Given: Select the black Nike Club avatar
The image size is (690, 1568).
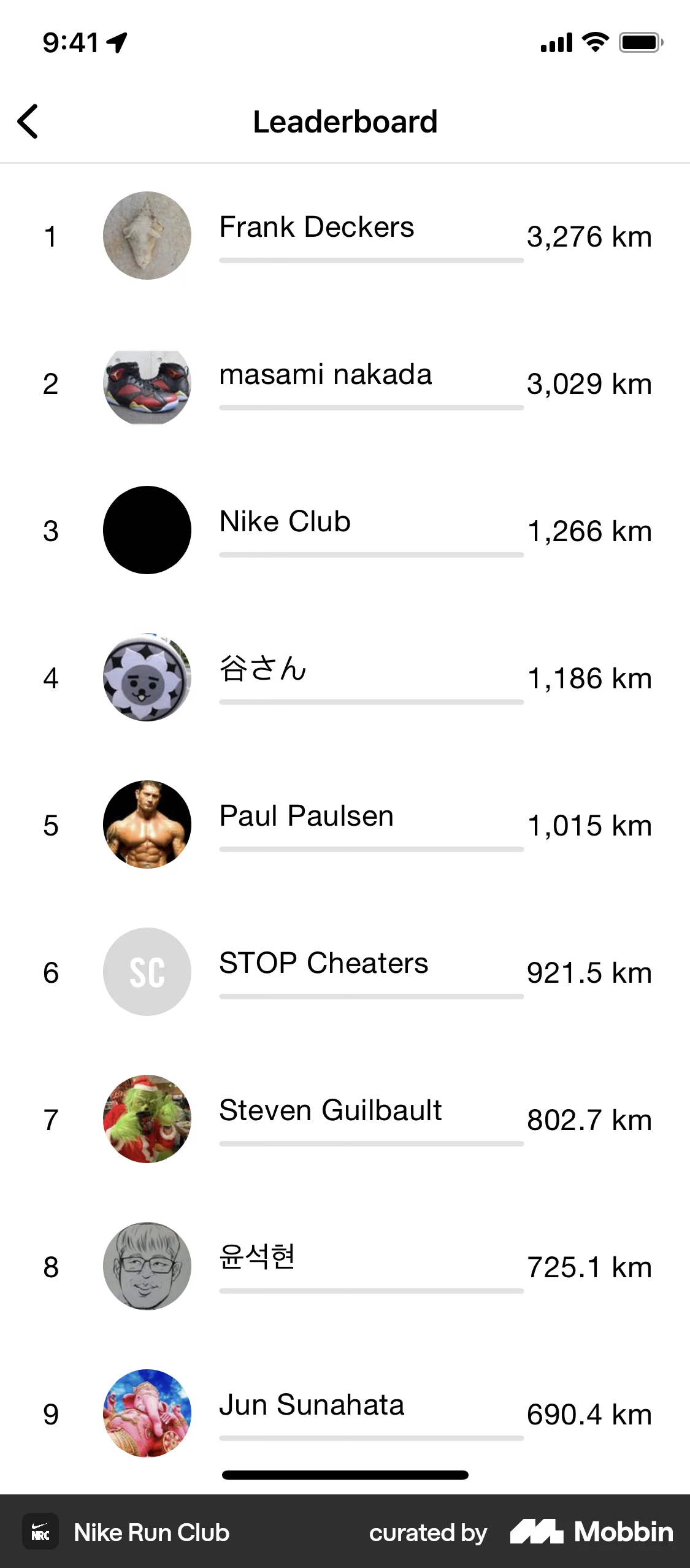Looking at the screenshot, I should (x=147, y=530).
